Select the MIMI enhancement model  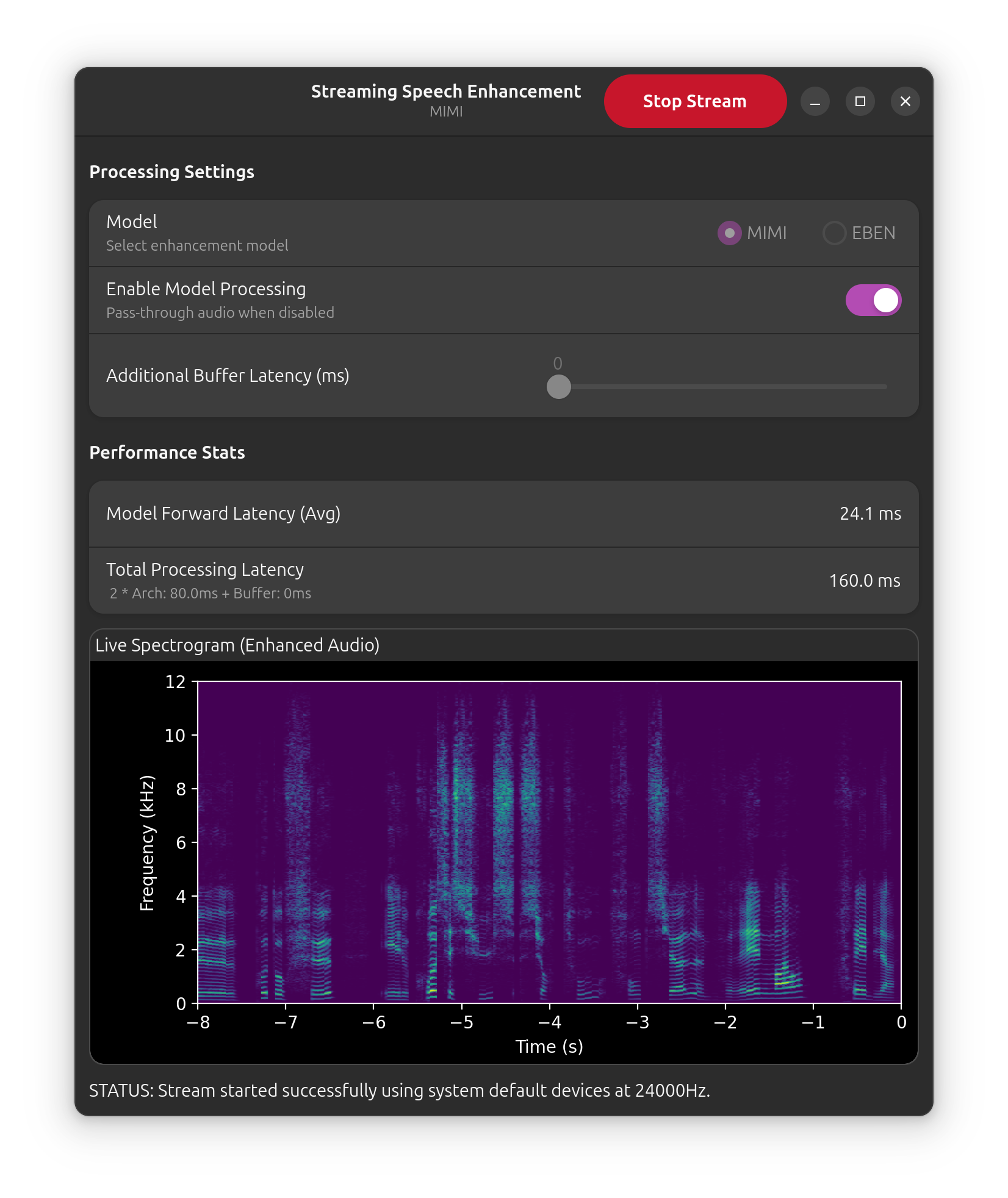(730, 233)
